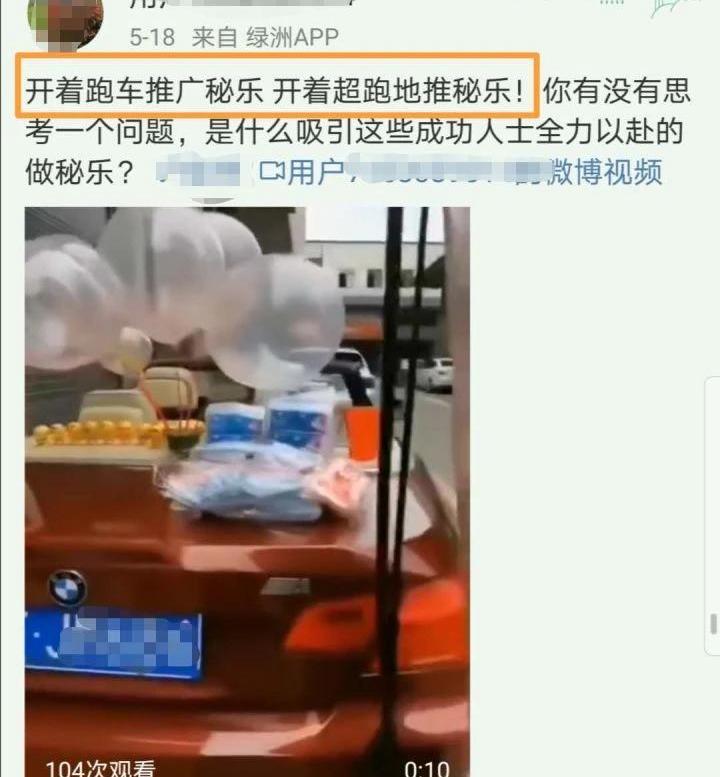This screenshot has height=777, width=720.
Task: Open the poster's profile avatar
Action: (x=66, y=20)
